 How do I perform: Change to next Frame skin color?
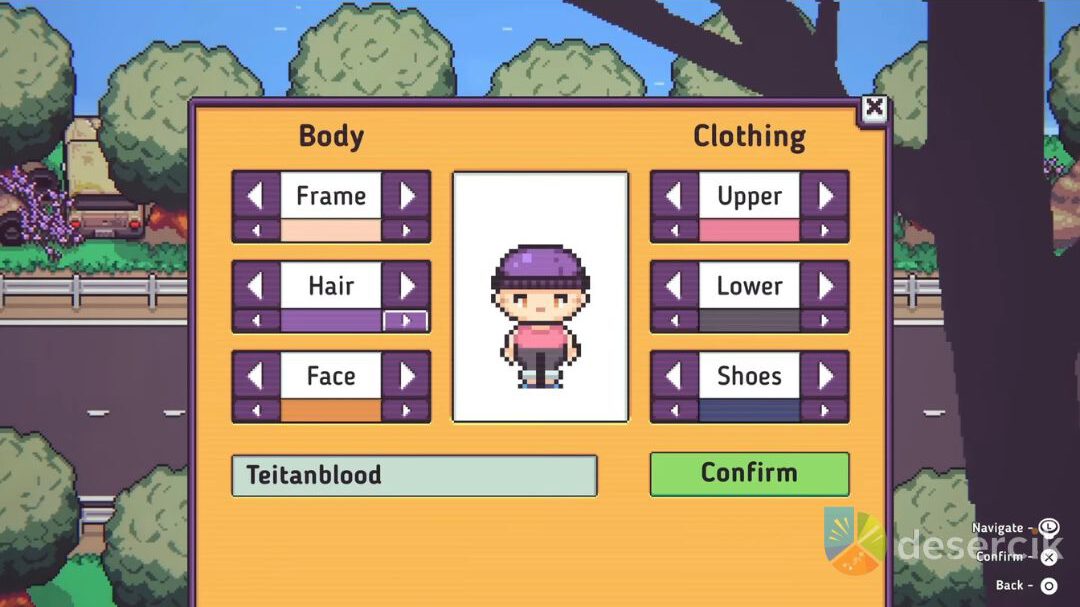pyautogui.click(x=405, y=231)
